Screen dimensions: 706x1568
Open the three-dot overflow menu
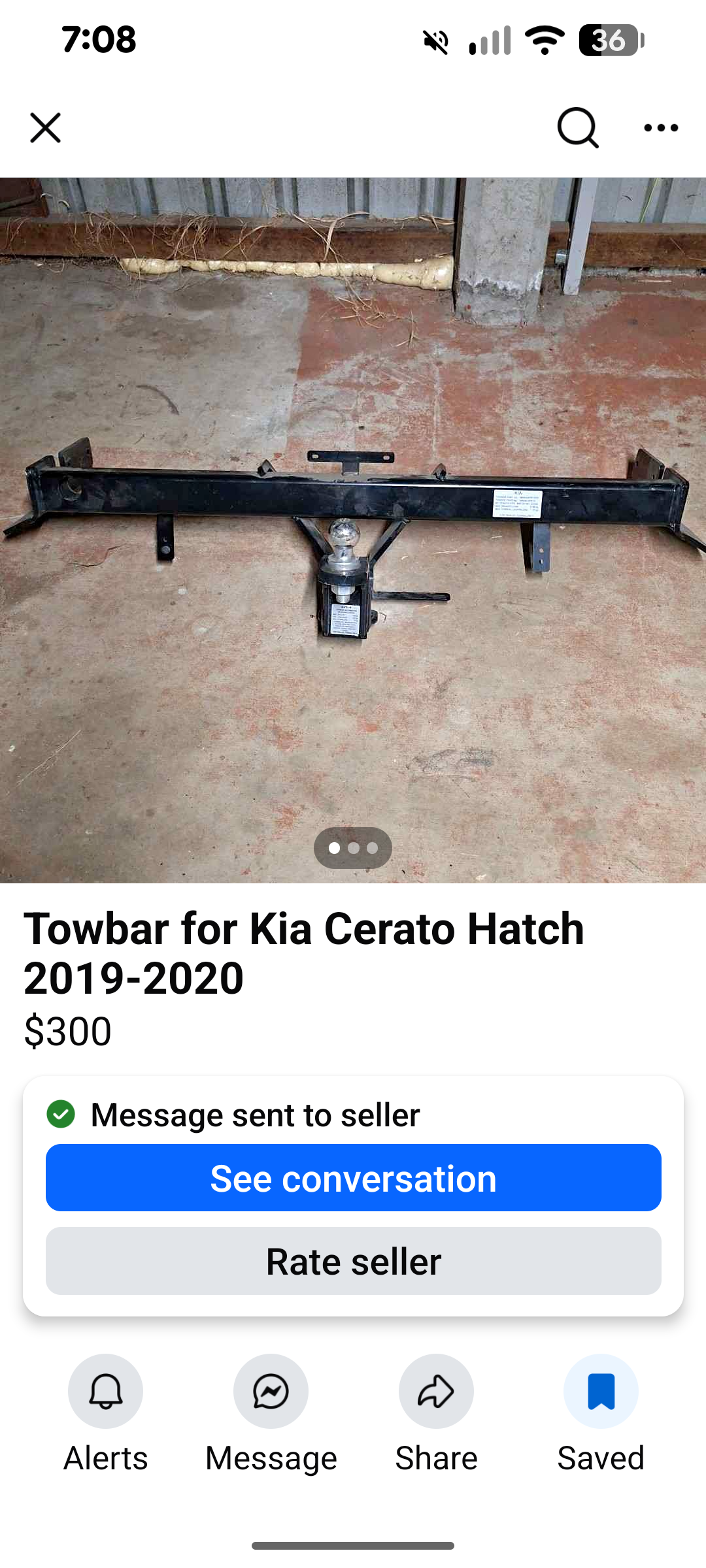(x=661, y=127)
